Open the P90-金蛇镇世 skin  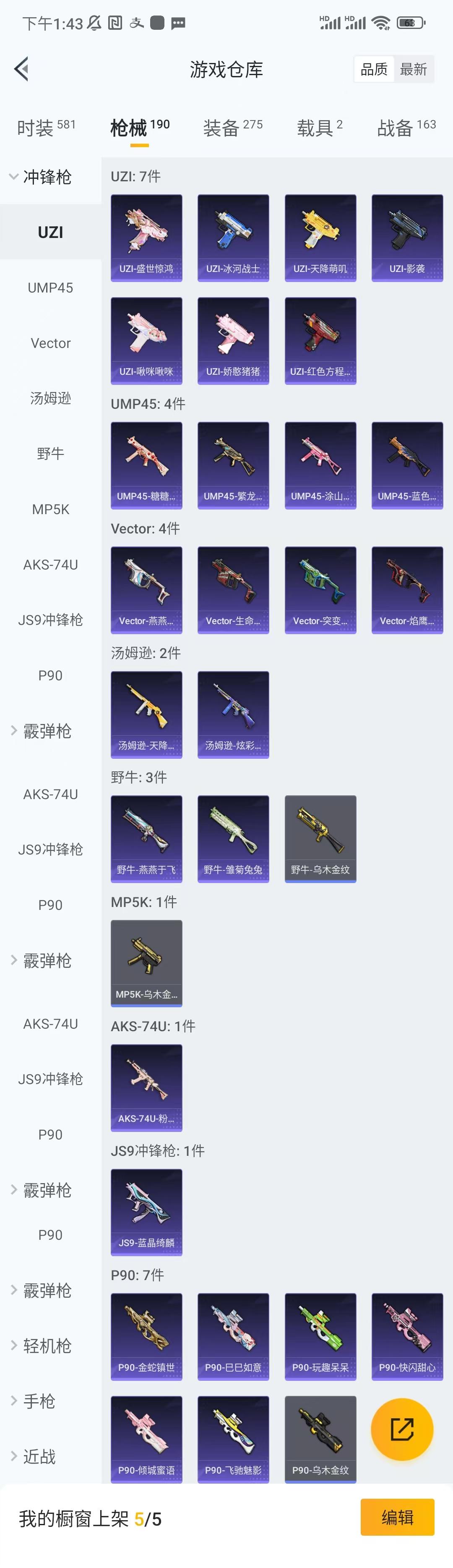146,1336
